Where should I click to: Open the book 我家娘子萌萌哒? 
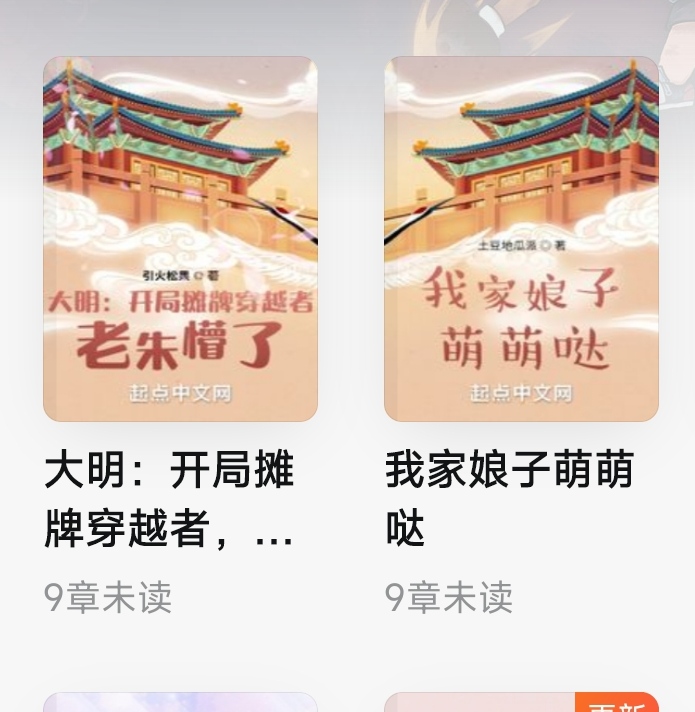point(521,239)
